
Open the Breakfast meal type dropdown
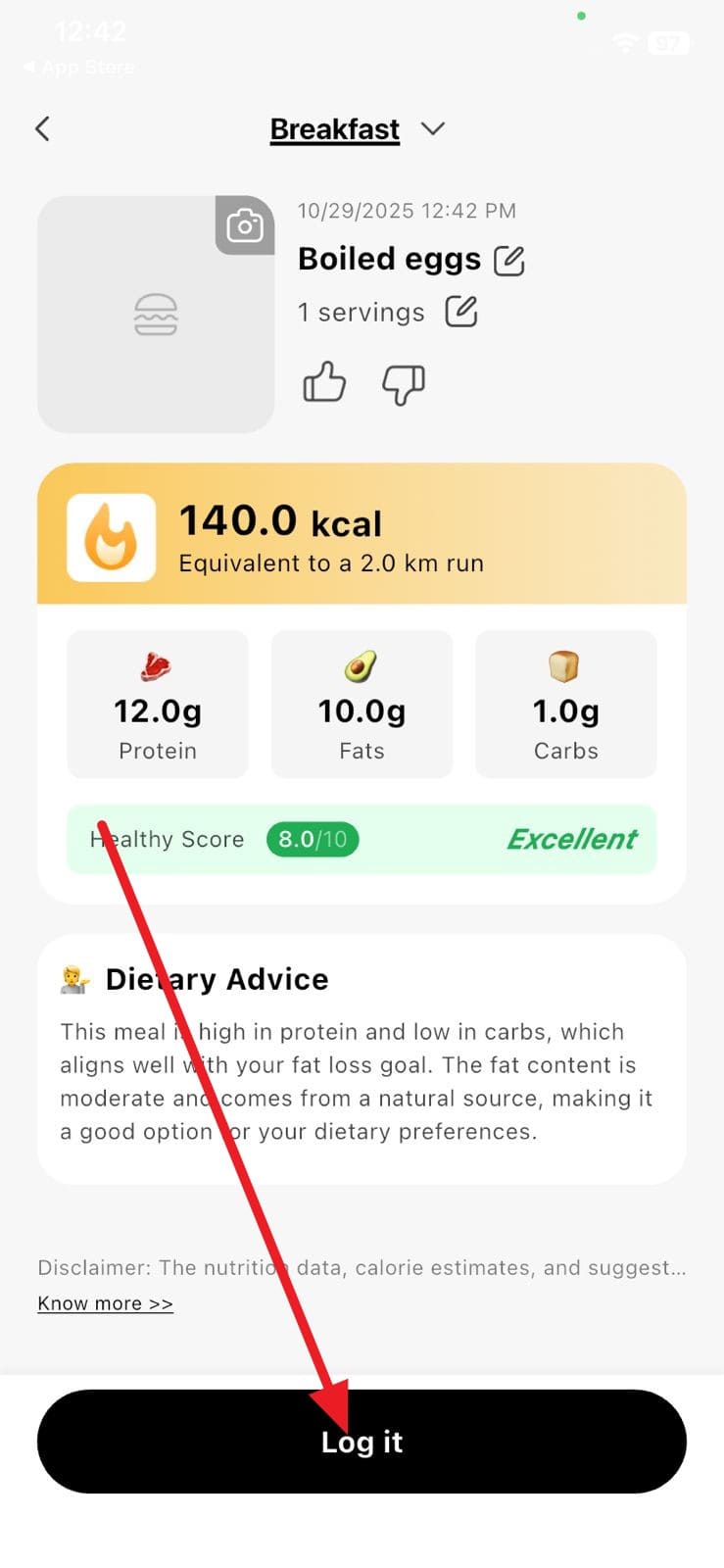(432, 128)
